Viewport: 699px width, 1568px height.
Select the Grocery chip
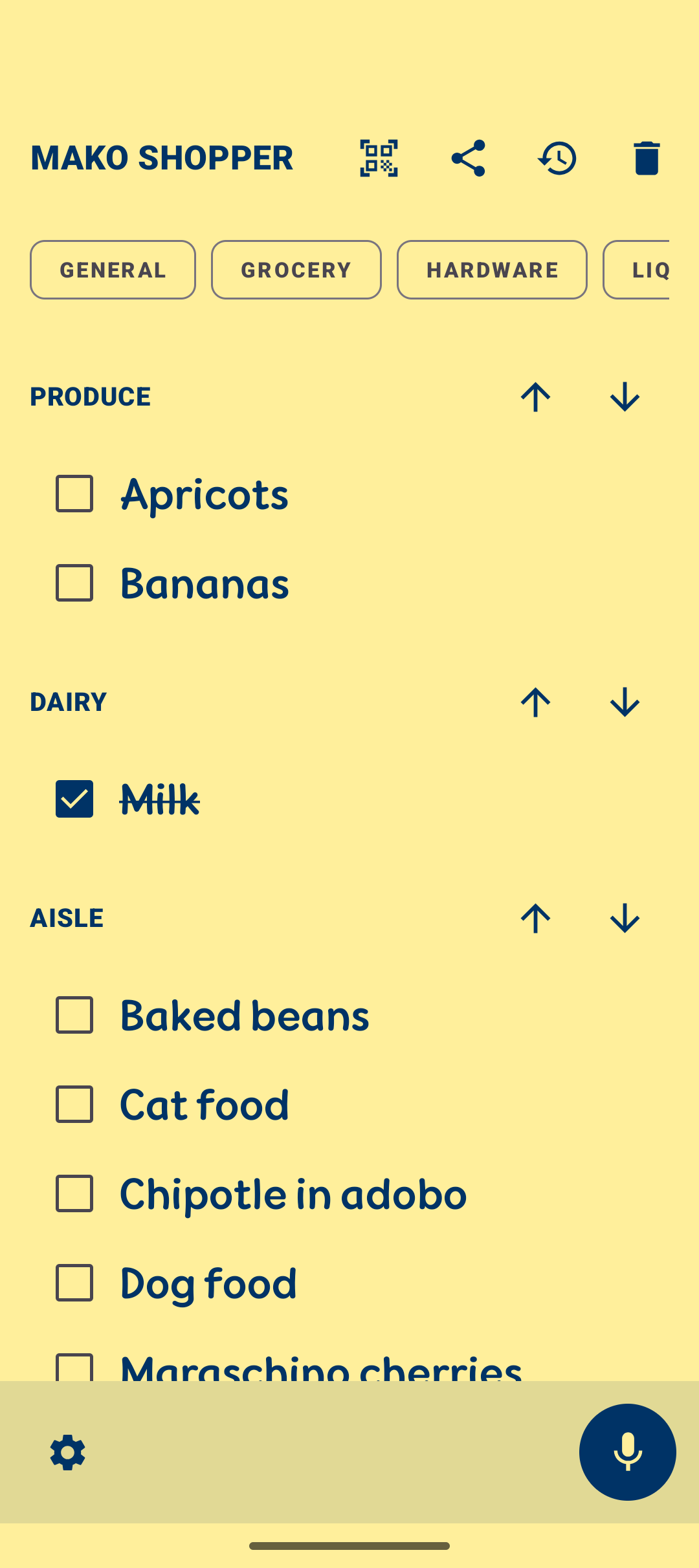pyautogui.click(x=296, y=270)
